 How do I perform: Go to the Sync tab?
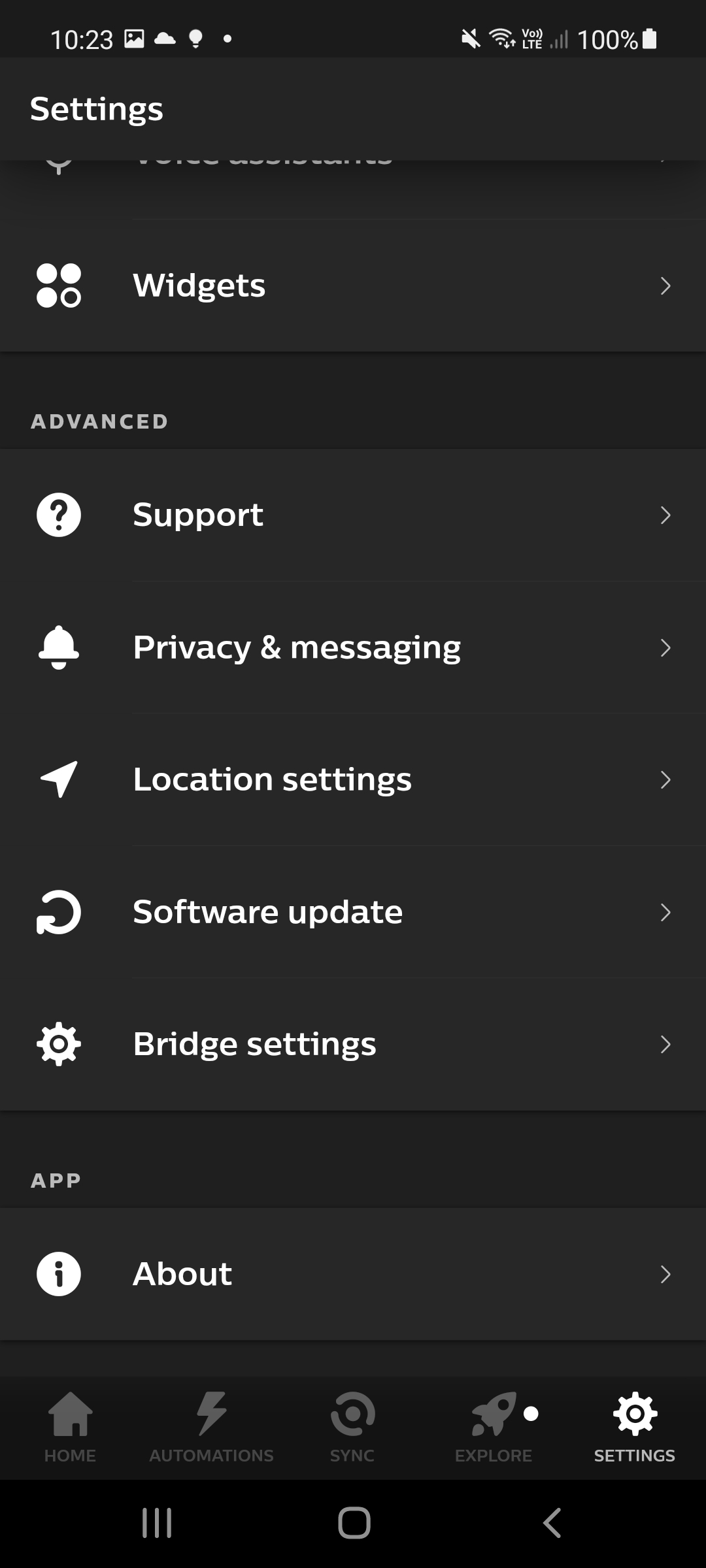click(x=352, y=1427)
